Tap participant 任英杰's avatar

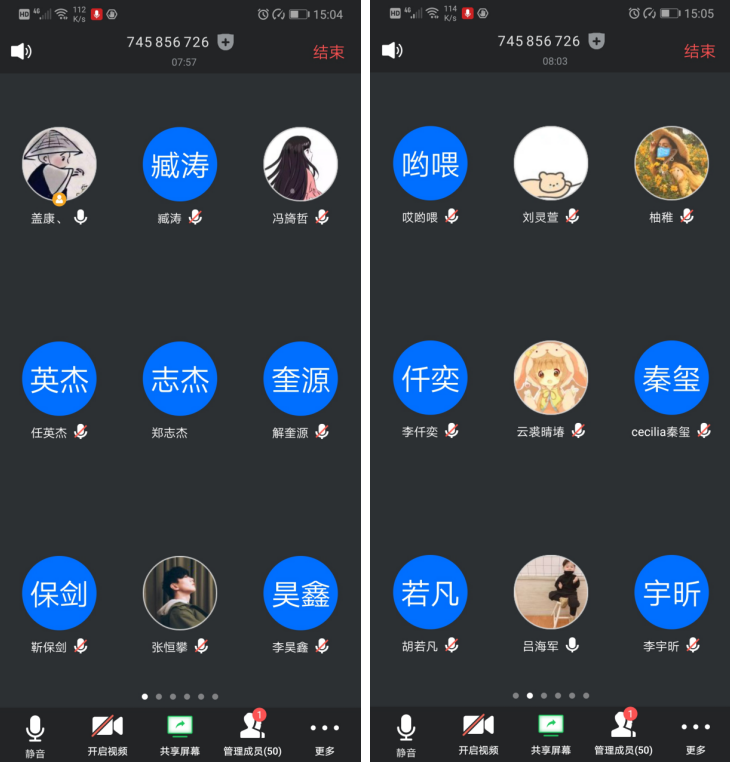(60, 379)
